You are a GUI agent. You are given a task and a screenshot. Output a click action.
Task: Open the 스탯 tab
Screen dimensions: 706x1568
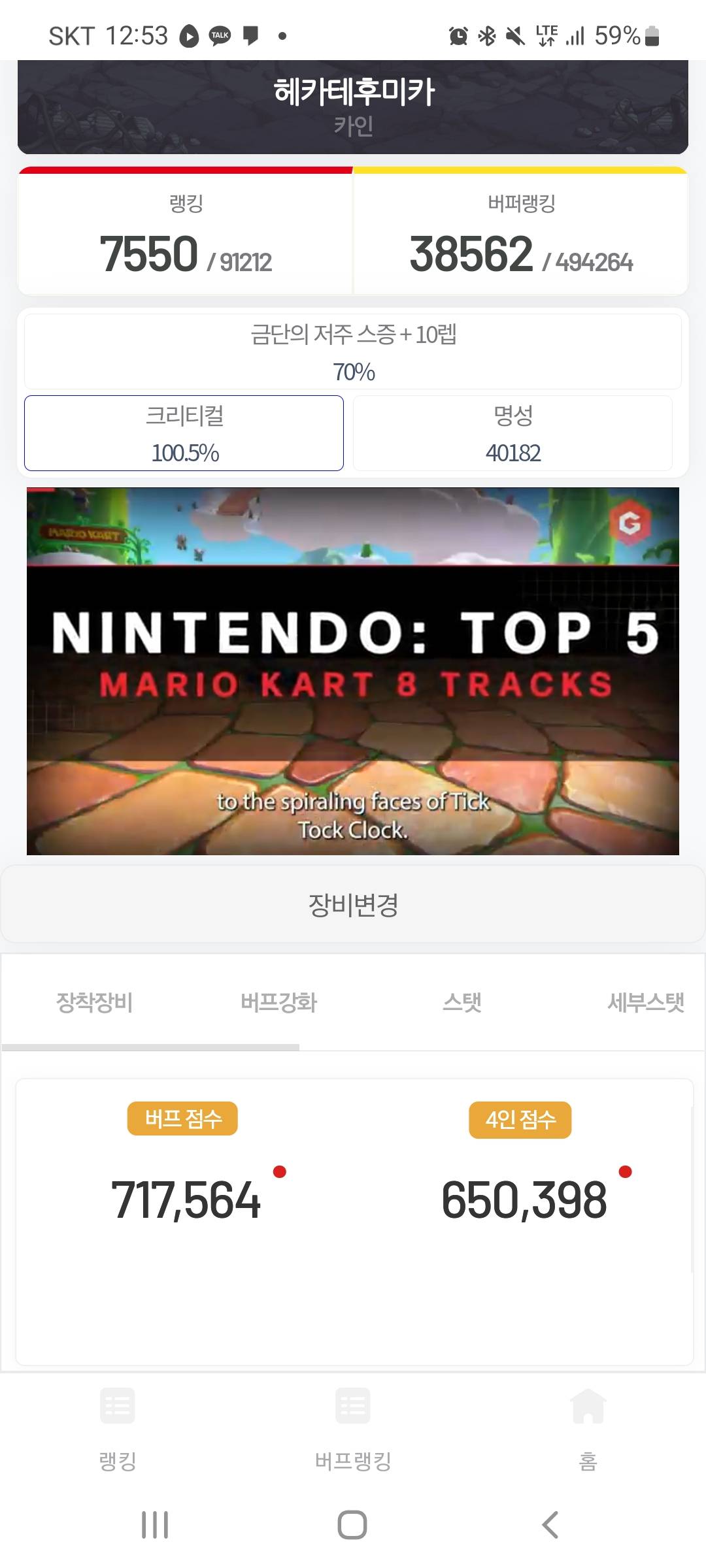tap(462, 1002)
